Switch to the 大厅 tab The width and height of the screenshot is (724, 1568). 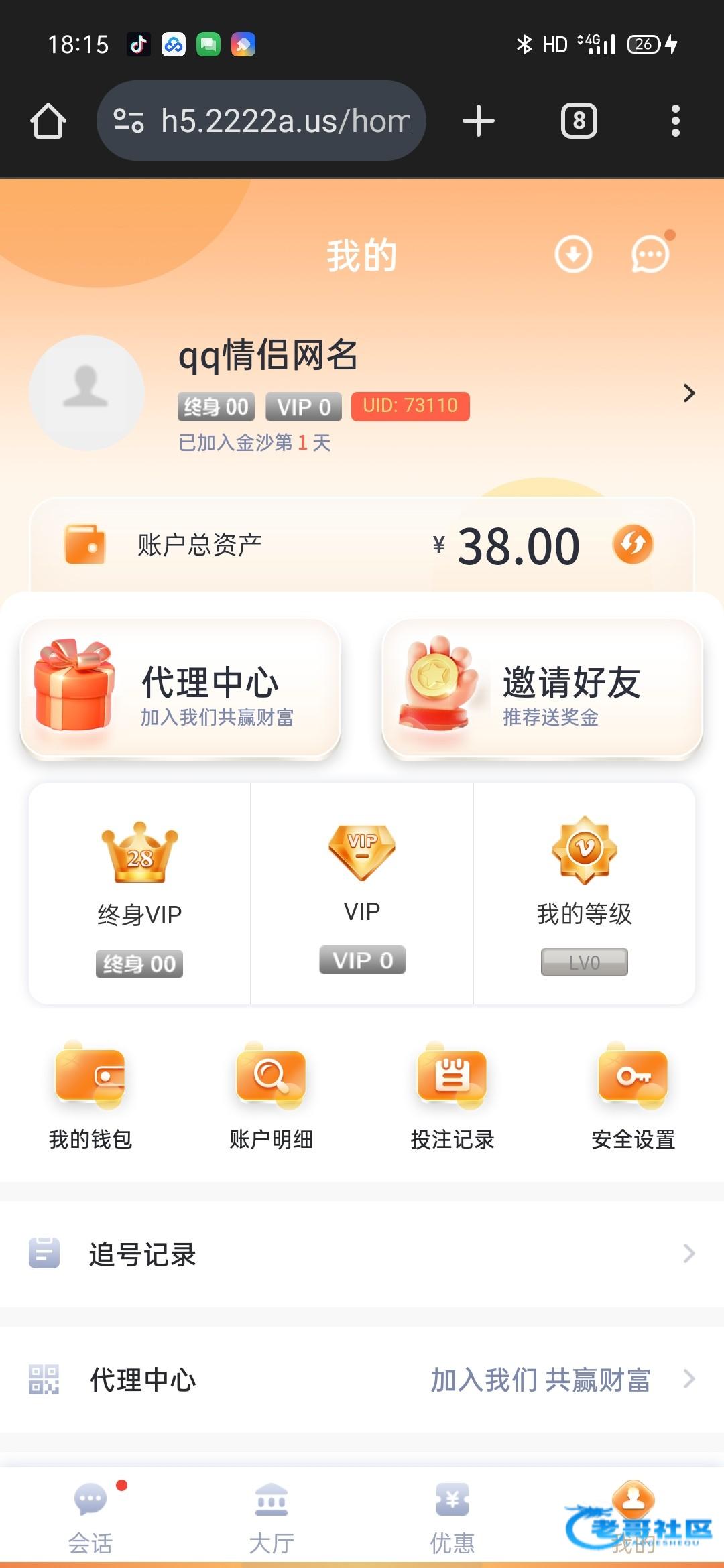[x=271, y=1518]
